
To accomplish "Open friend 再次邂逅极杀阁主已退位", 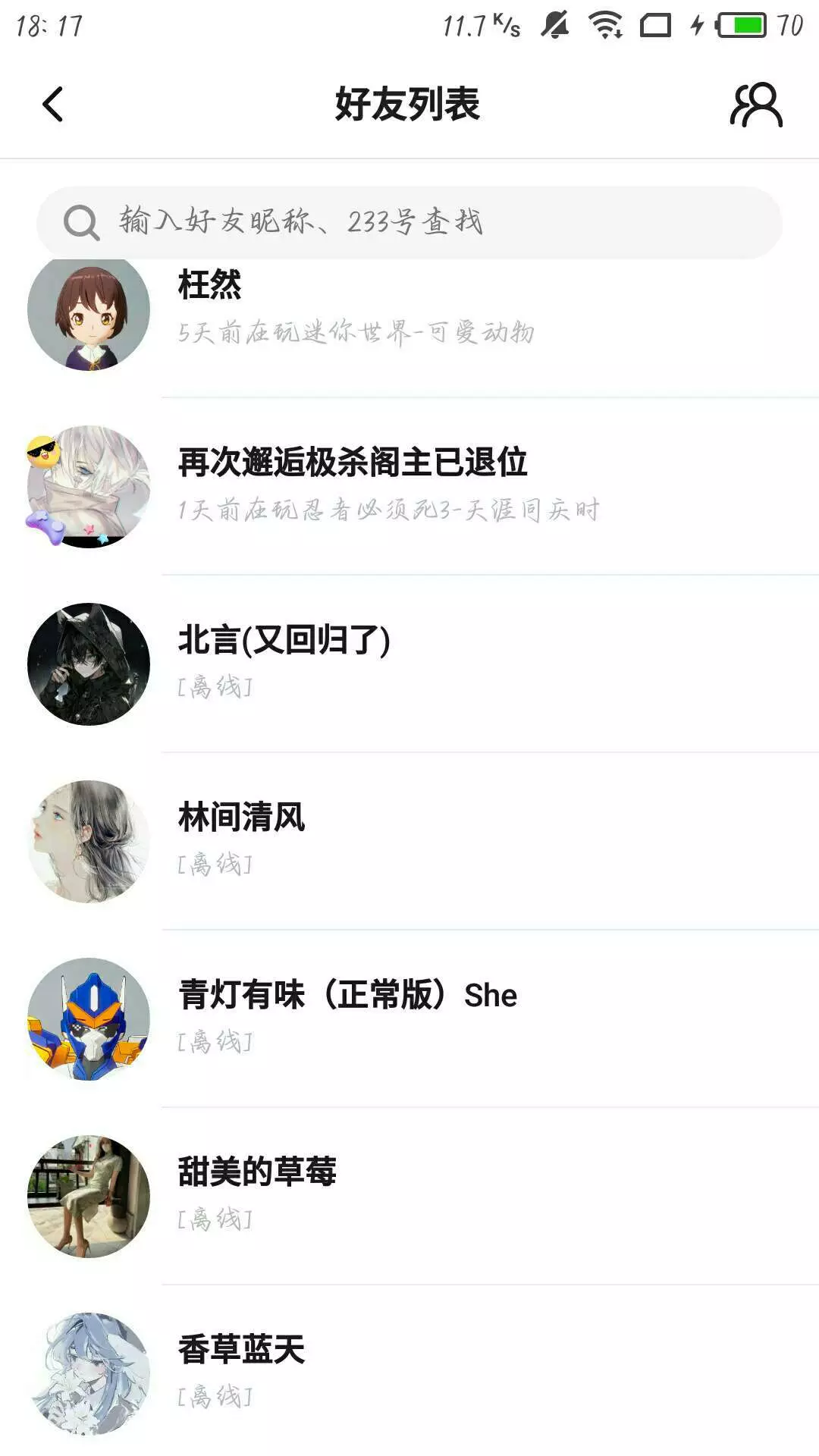I will click(x=409, y=485).
